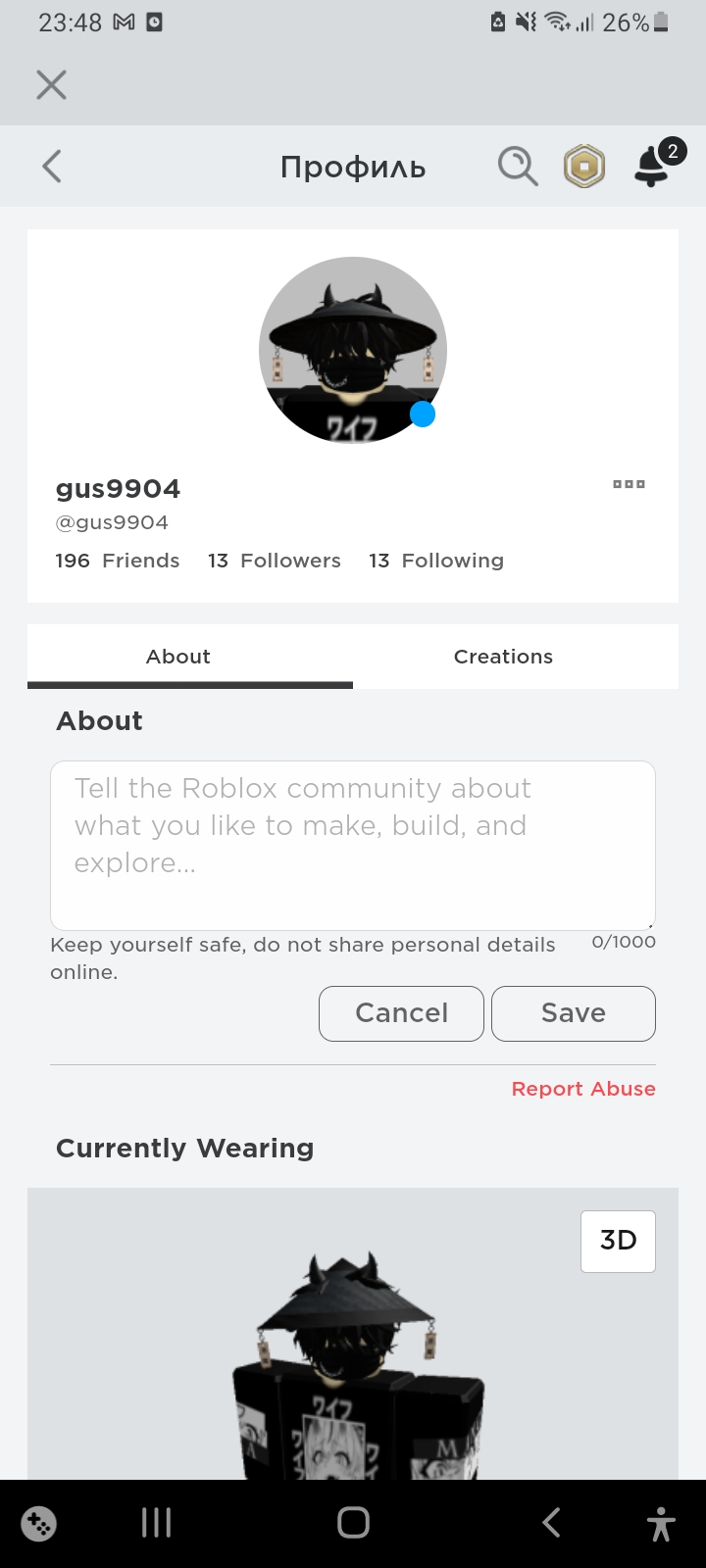706x1568 pixels.
Task: Switch to the Creations tab
Action: 503,657
